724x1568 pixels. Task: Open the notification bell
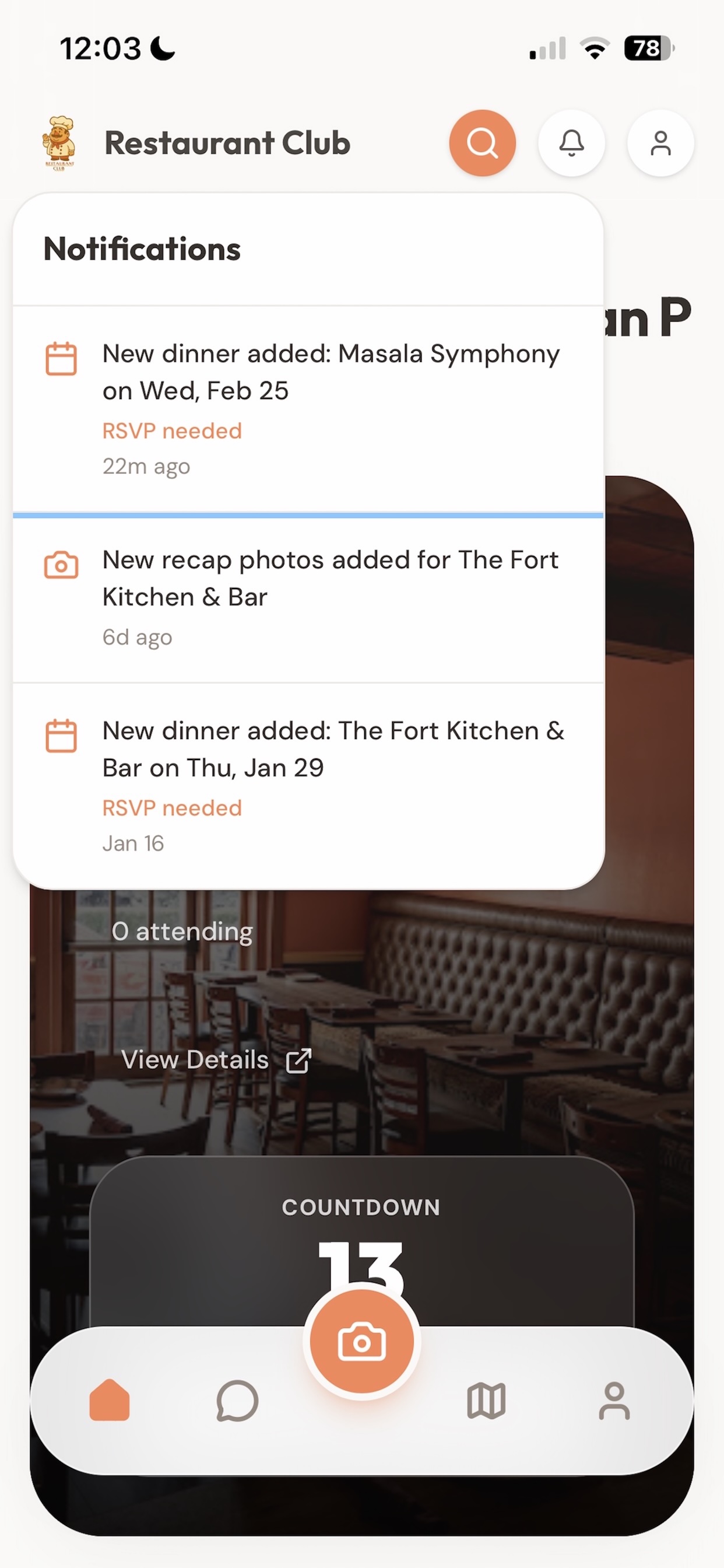(571, 142)
